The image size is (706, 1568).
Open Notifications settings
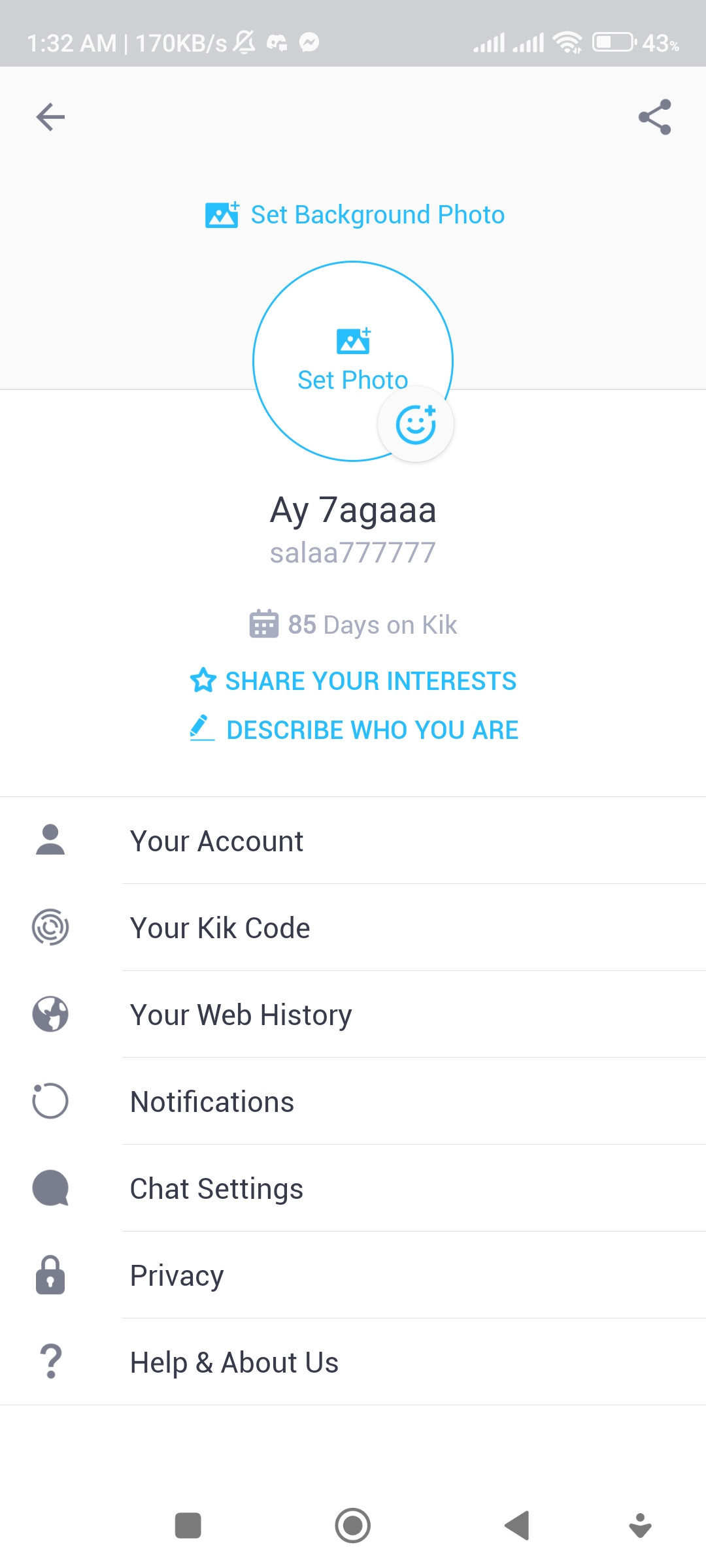[x=212, y=1102]
